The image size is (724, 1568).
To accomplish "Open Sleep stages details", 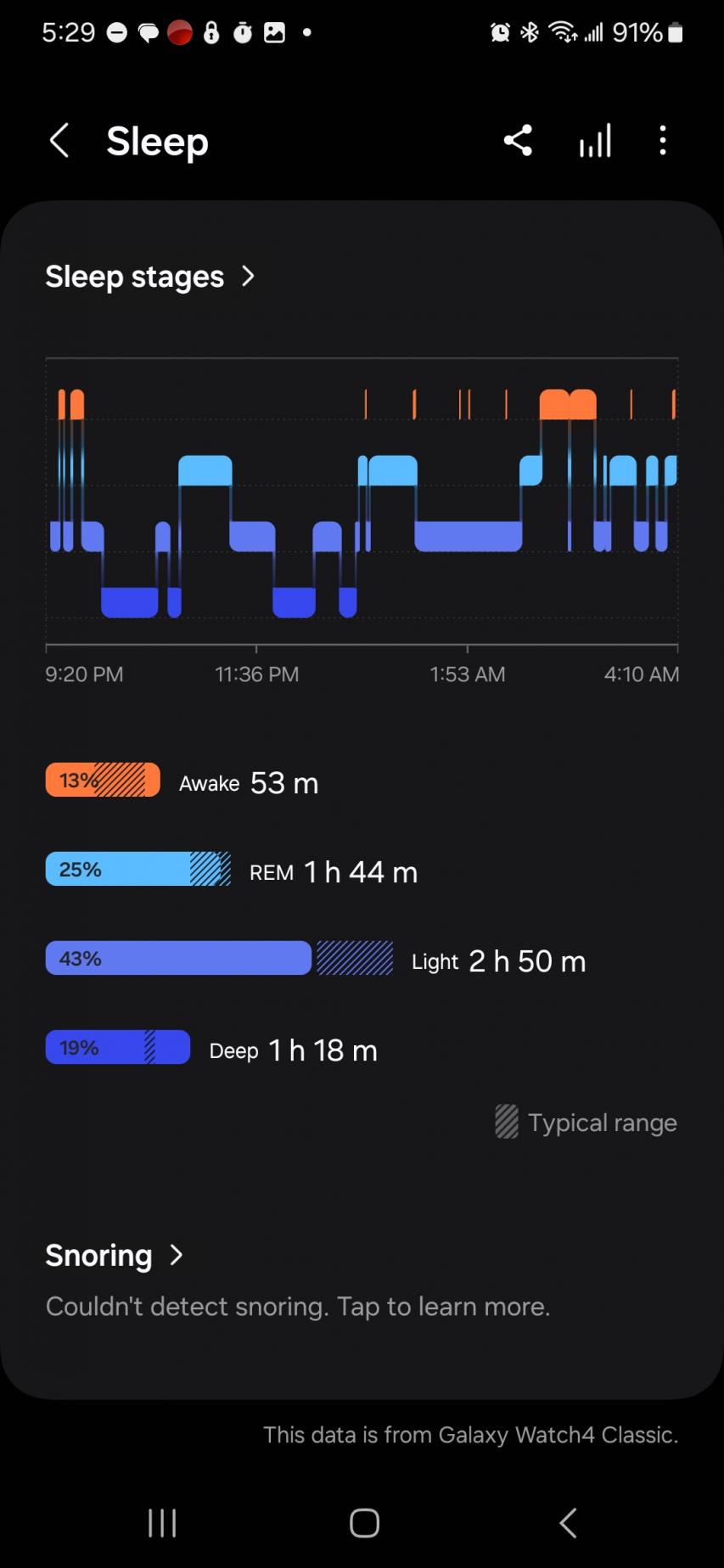I will 150,277.
